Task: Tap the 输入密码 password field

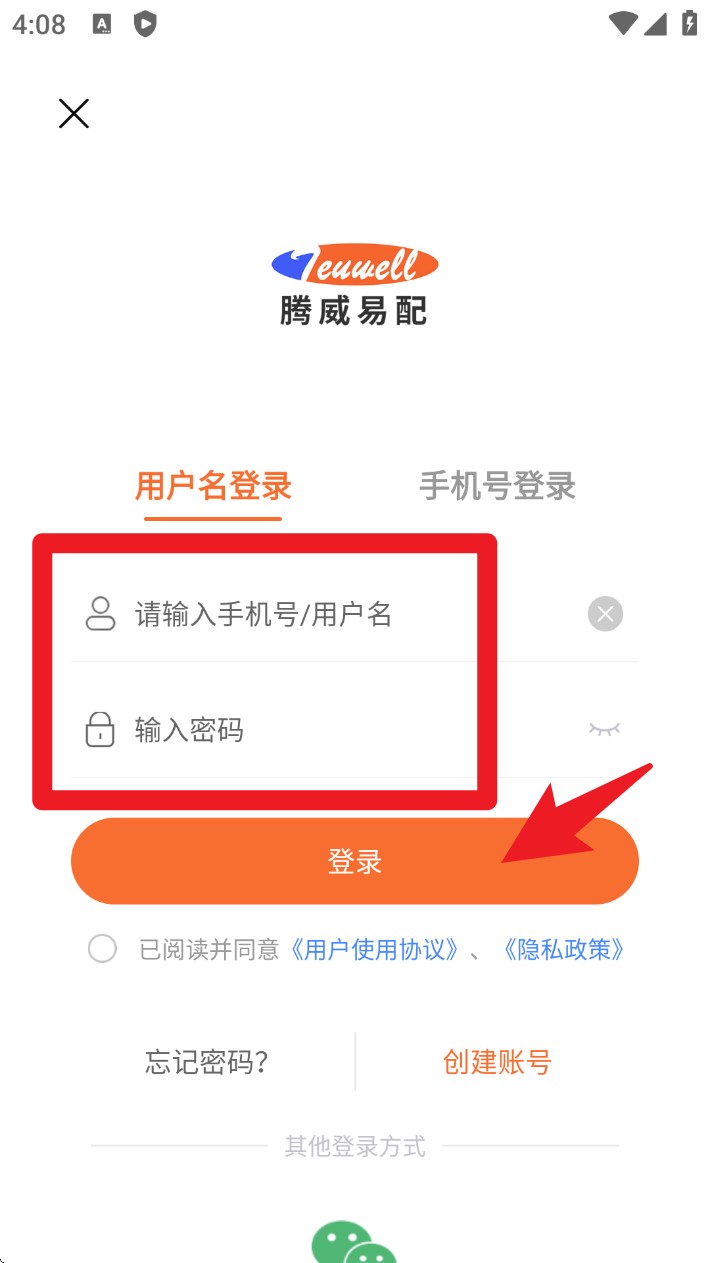Action: pyautogui.click(x=300, y=730)
